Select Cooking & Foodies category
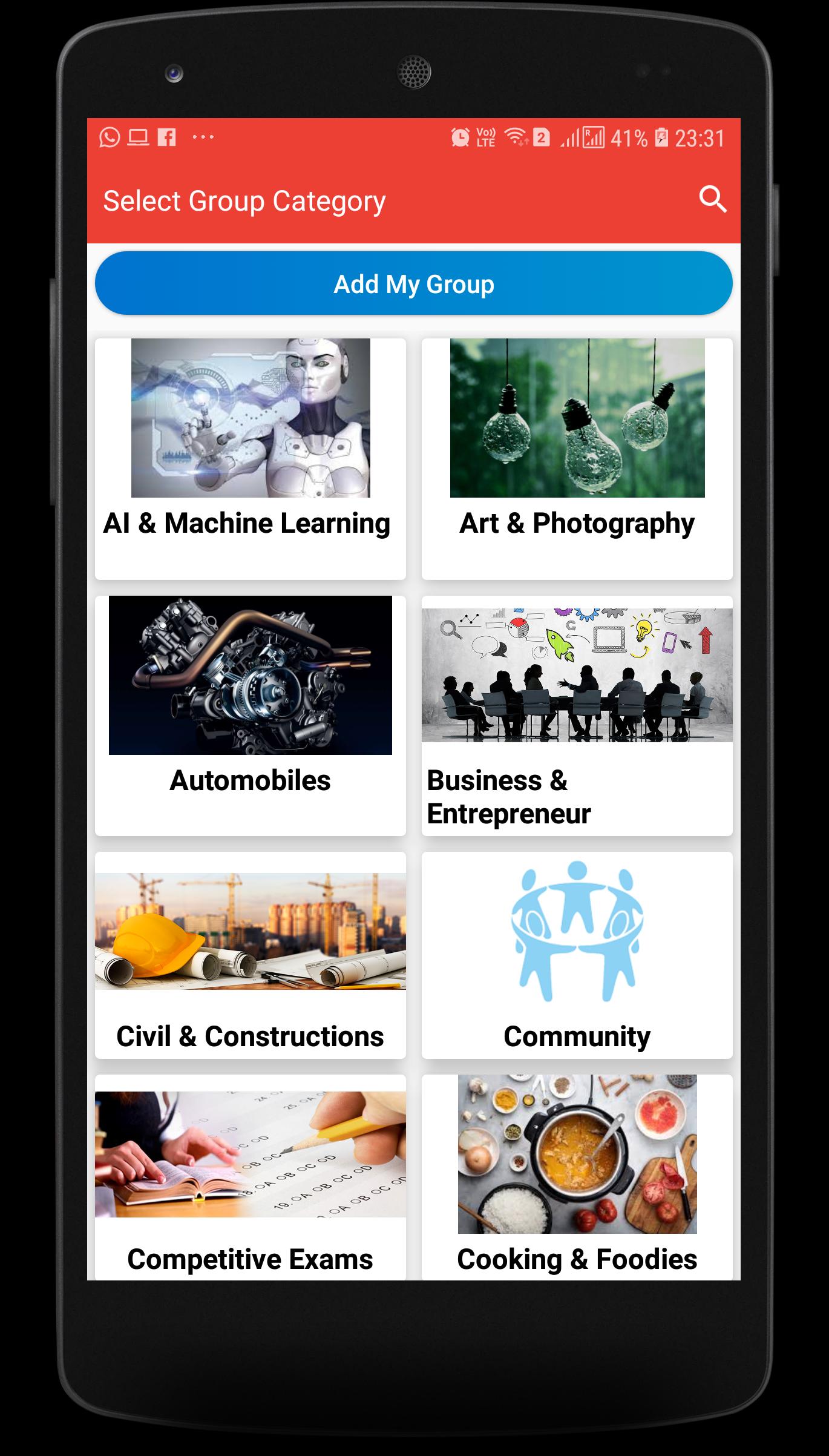The height and width of the screenshot is (1456, 829). pos(577,1176)
